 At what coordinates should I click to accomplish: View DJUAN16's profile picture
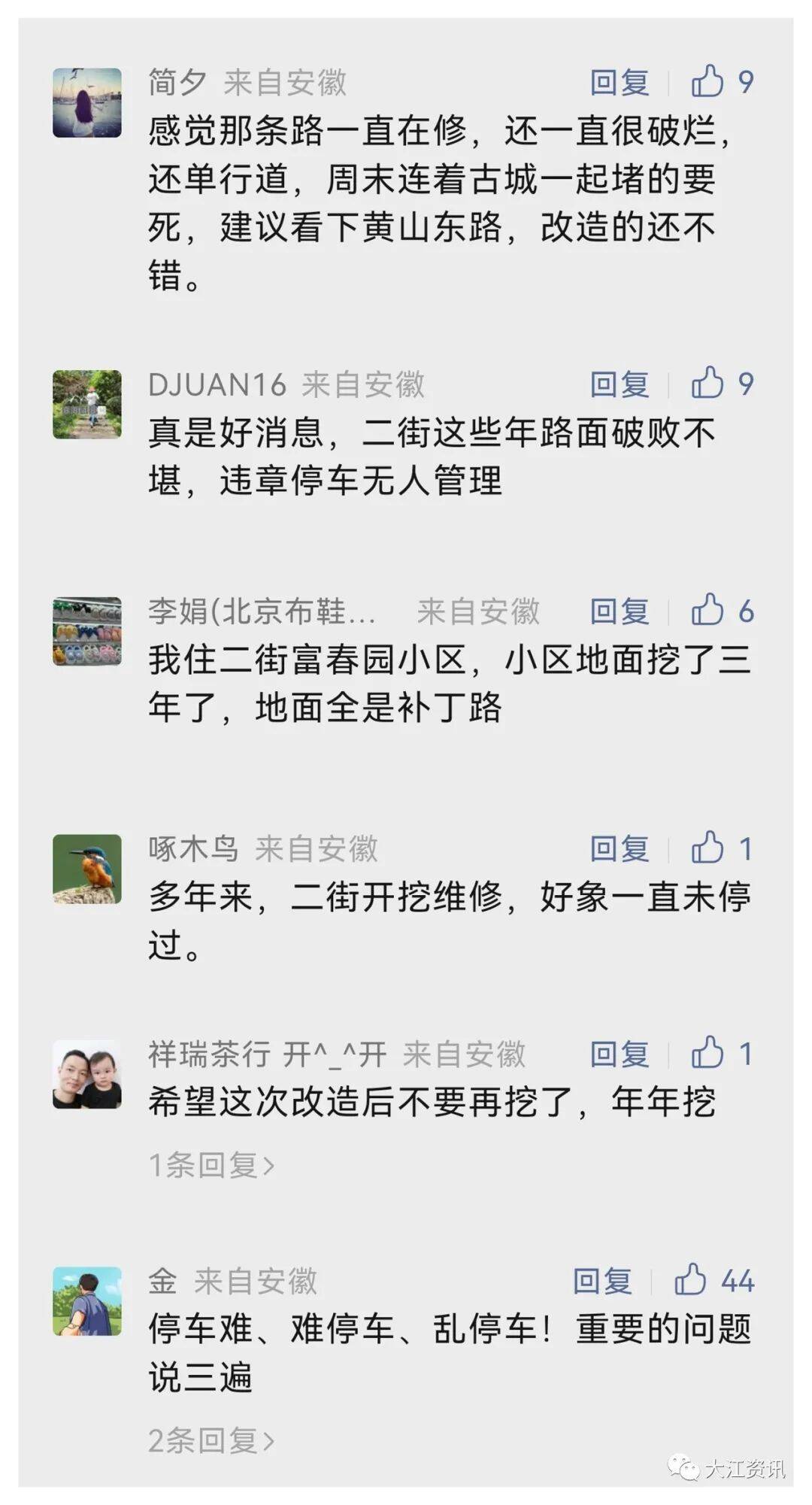pyautogui.click(x=87, y=405)
